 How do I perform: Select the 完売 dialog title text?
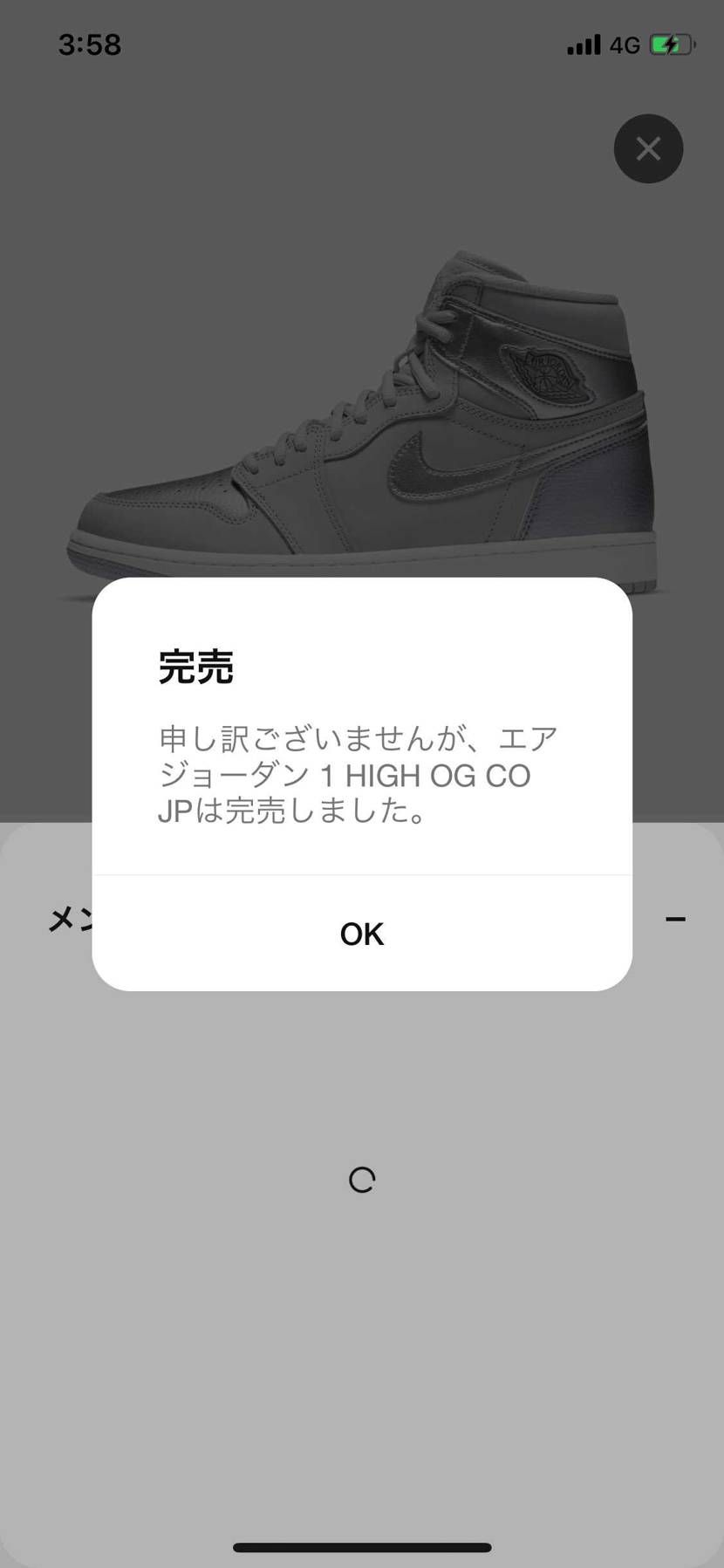197,667
